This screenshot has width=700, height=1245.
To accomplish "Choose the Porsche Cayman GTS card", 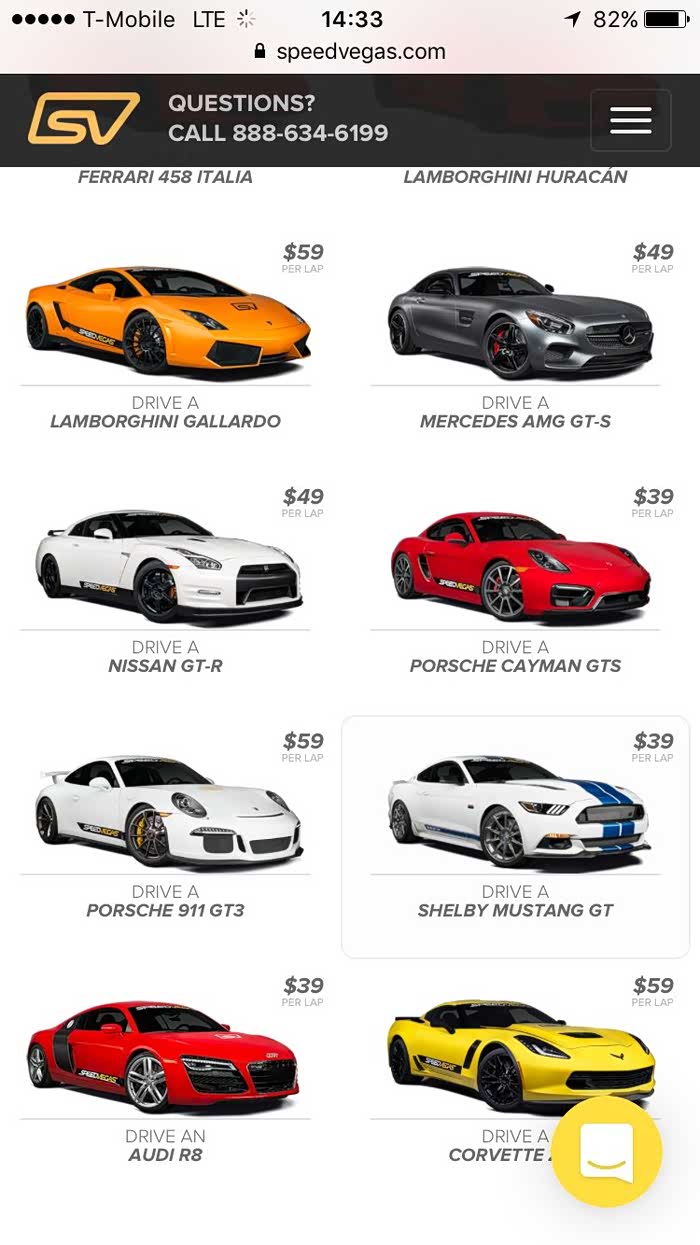I will click(515, 565).
